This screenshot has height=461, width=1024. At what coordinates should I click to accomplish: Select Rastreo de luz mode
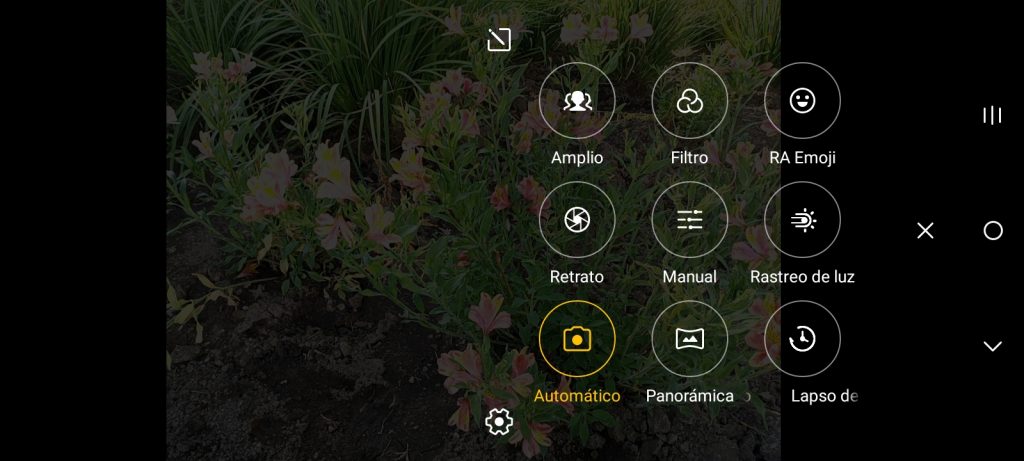[802, 220]
